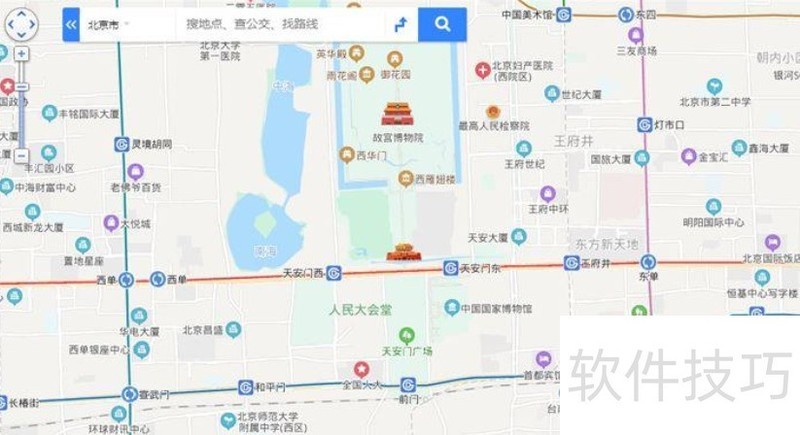The width and height of the screenshot is (800, 435).
Task: Zoom out with the minus button
Action: pos(21,156)
